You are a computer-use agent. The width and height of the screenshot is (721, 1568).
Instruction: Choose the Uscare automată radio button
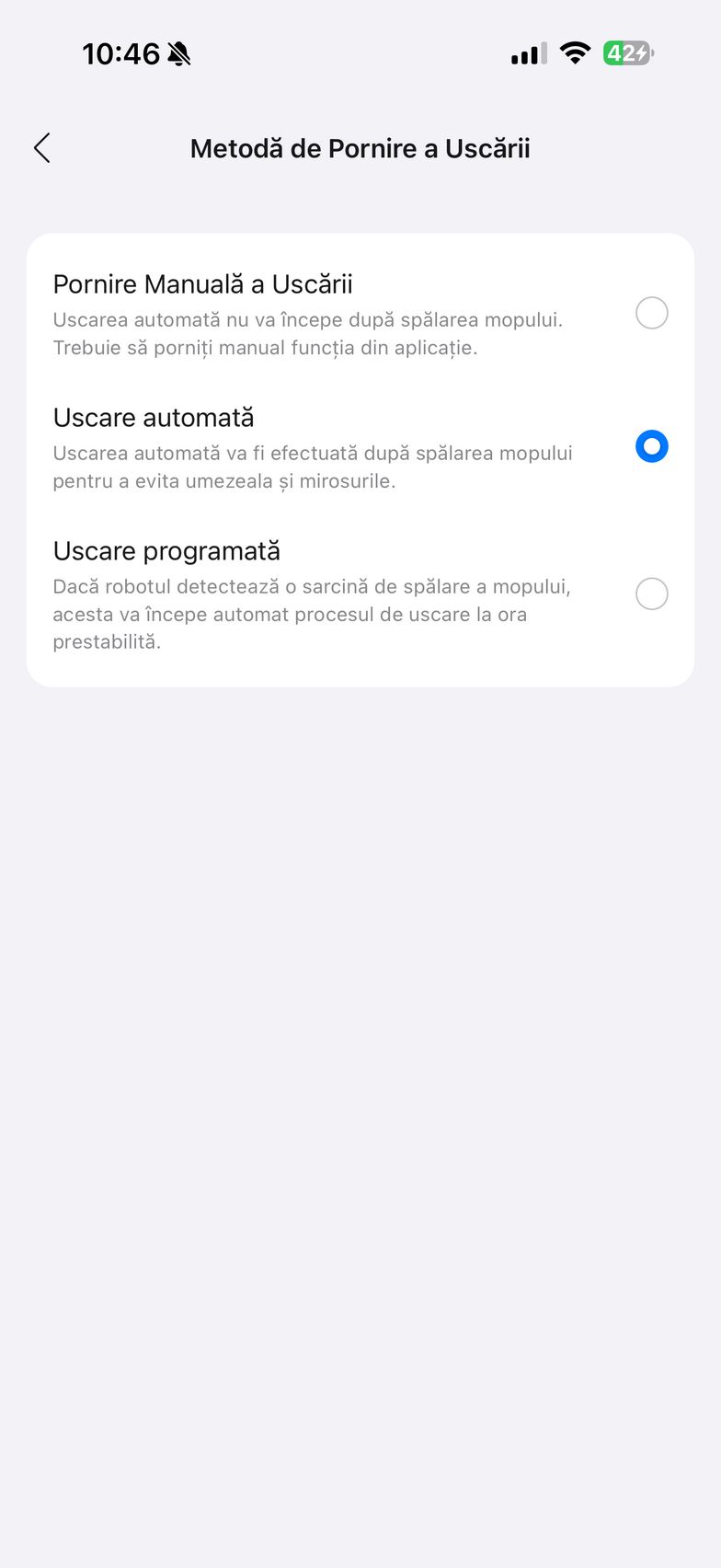coord(651,446)
